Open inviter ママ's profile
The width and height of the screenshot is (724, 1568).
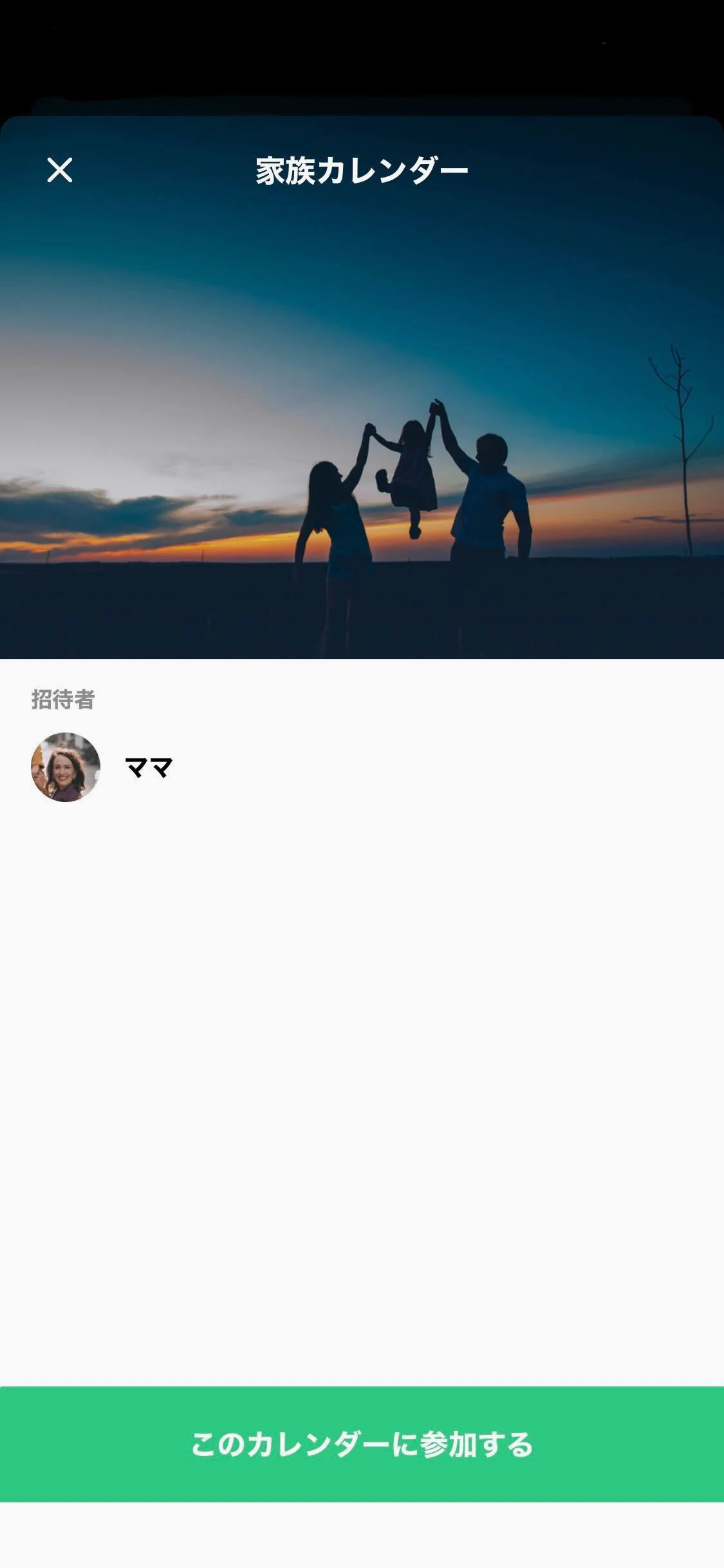point(66,767)
